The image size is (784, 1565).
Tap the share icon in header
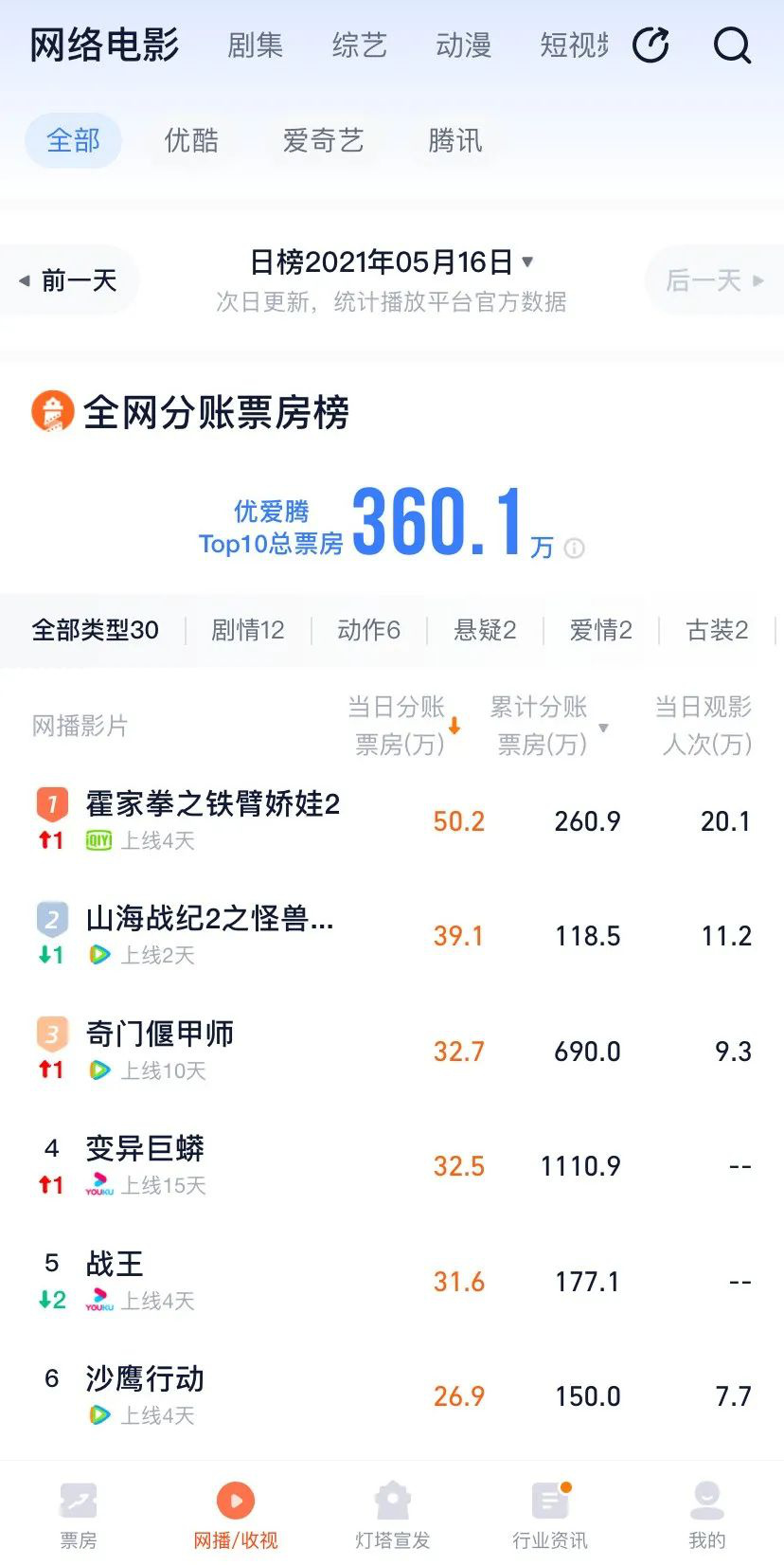pos(650,45)
